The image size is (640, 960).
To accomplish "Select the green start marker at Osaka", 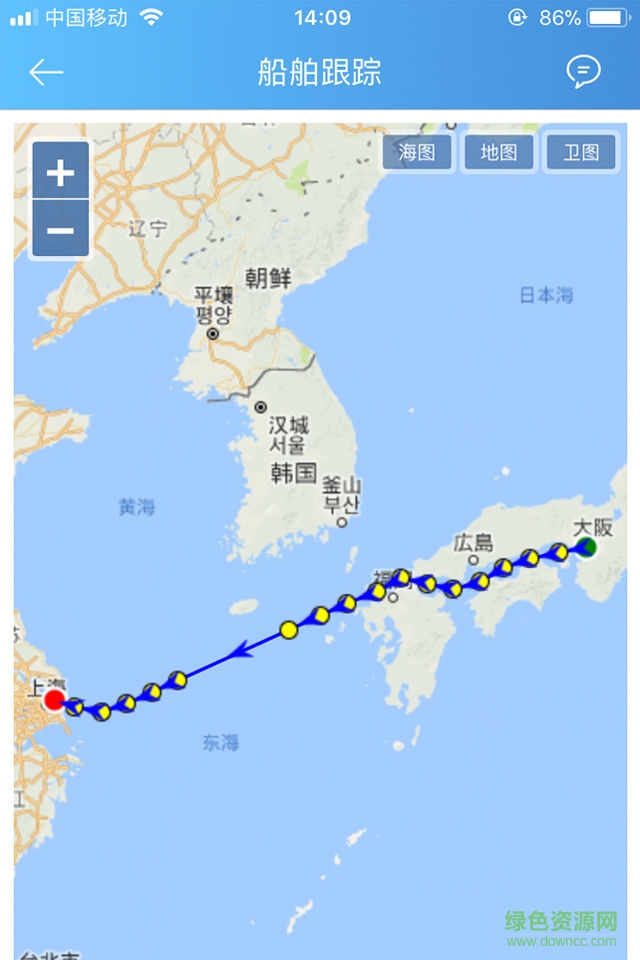I will pos(587,547).
